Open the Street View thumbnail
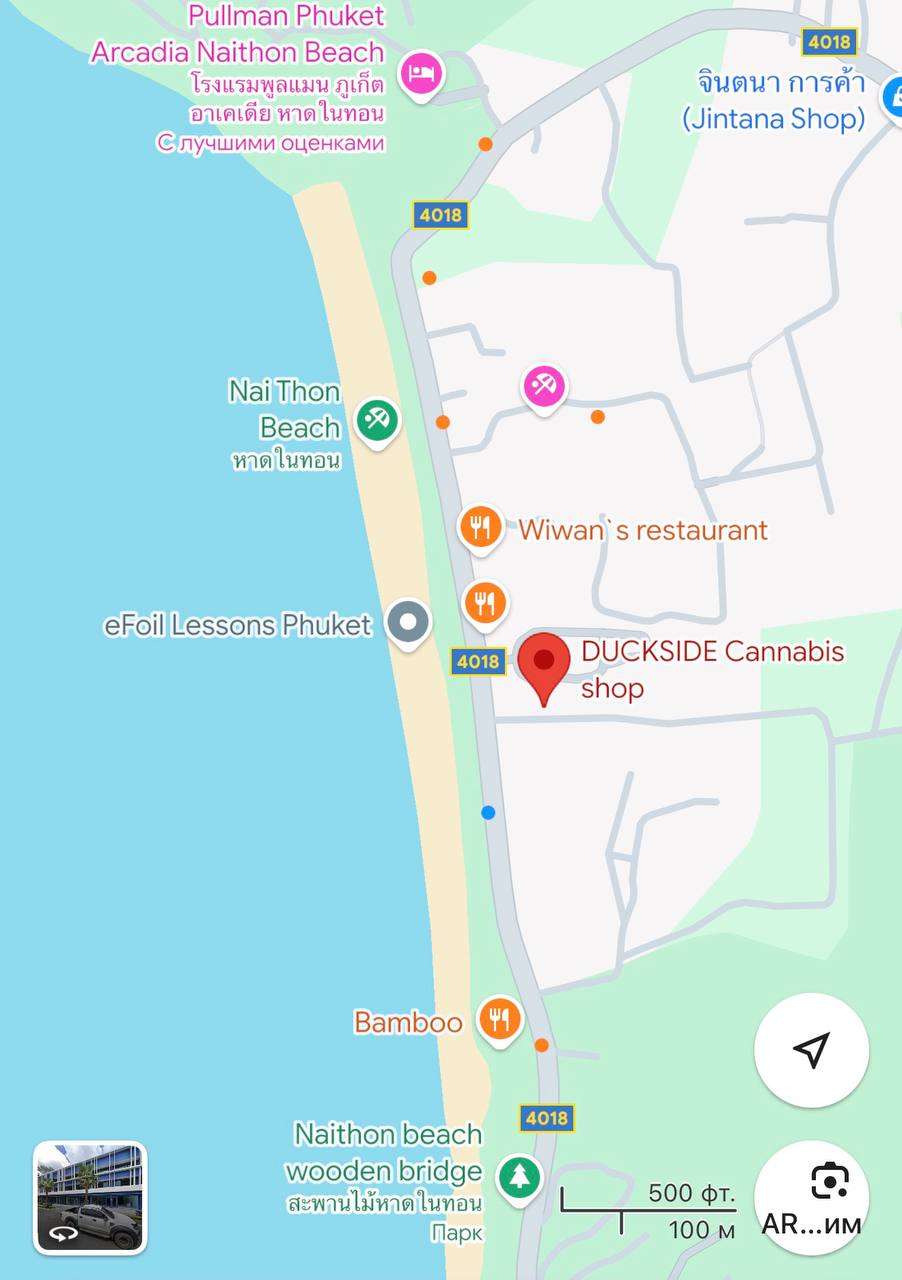 tap(90, 1197)
